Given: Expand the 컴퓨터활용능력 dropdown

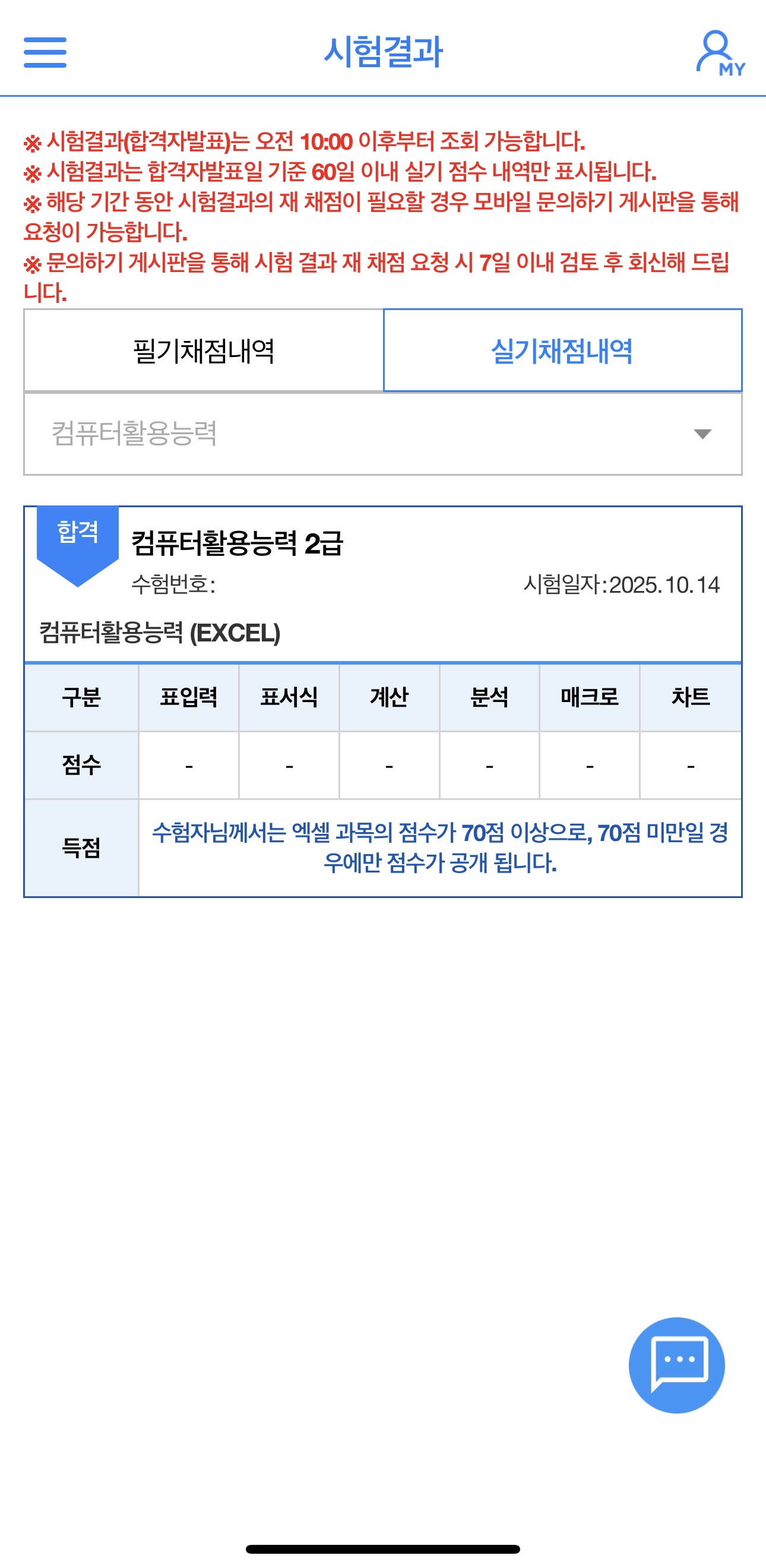Looking at the screenshot, I should pos(382,434).
